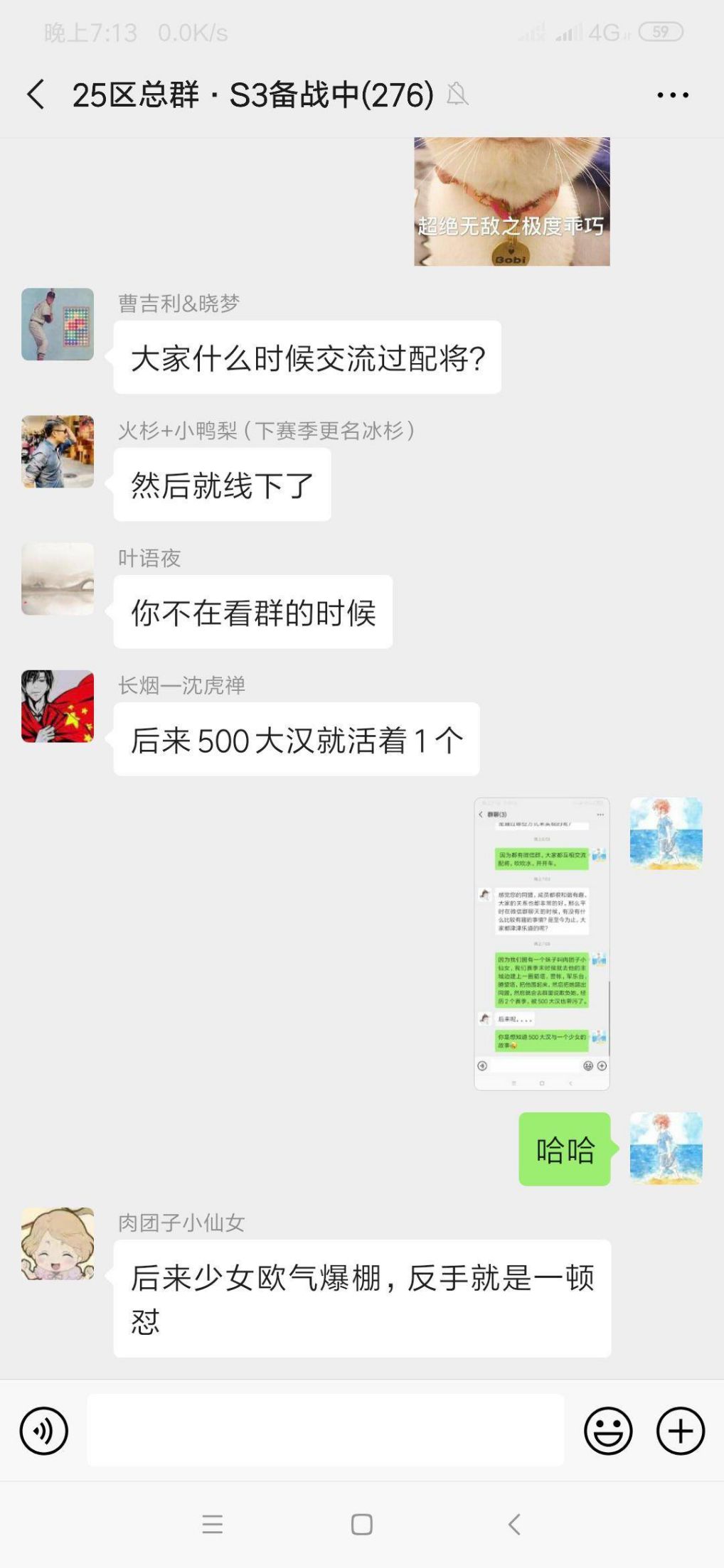Switch to voice message input

point(44,1431)
